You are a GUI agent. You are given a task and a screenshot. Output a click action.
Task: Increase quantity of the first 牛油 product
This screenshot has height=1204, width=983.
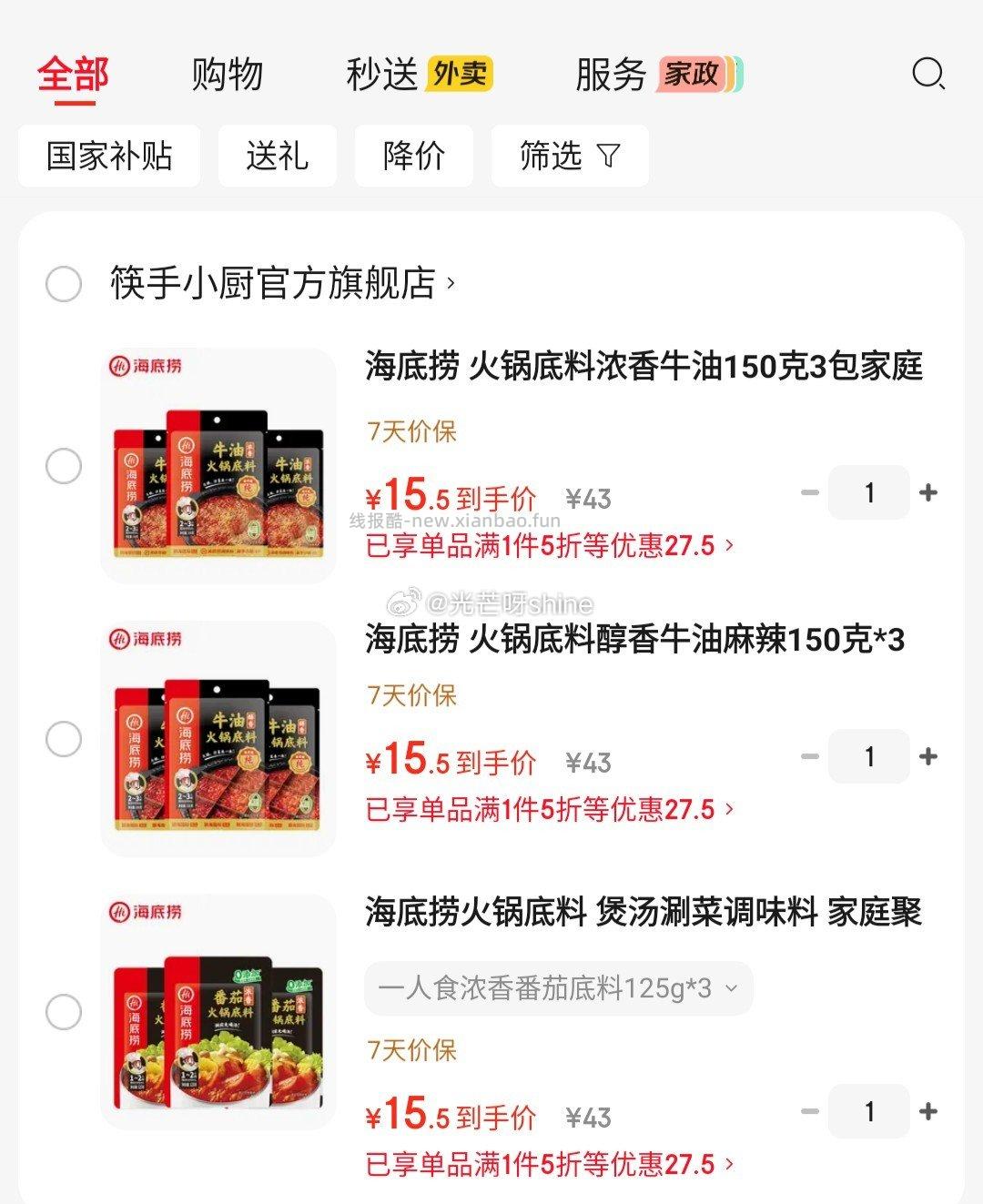pos(928,492)
